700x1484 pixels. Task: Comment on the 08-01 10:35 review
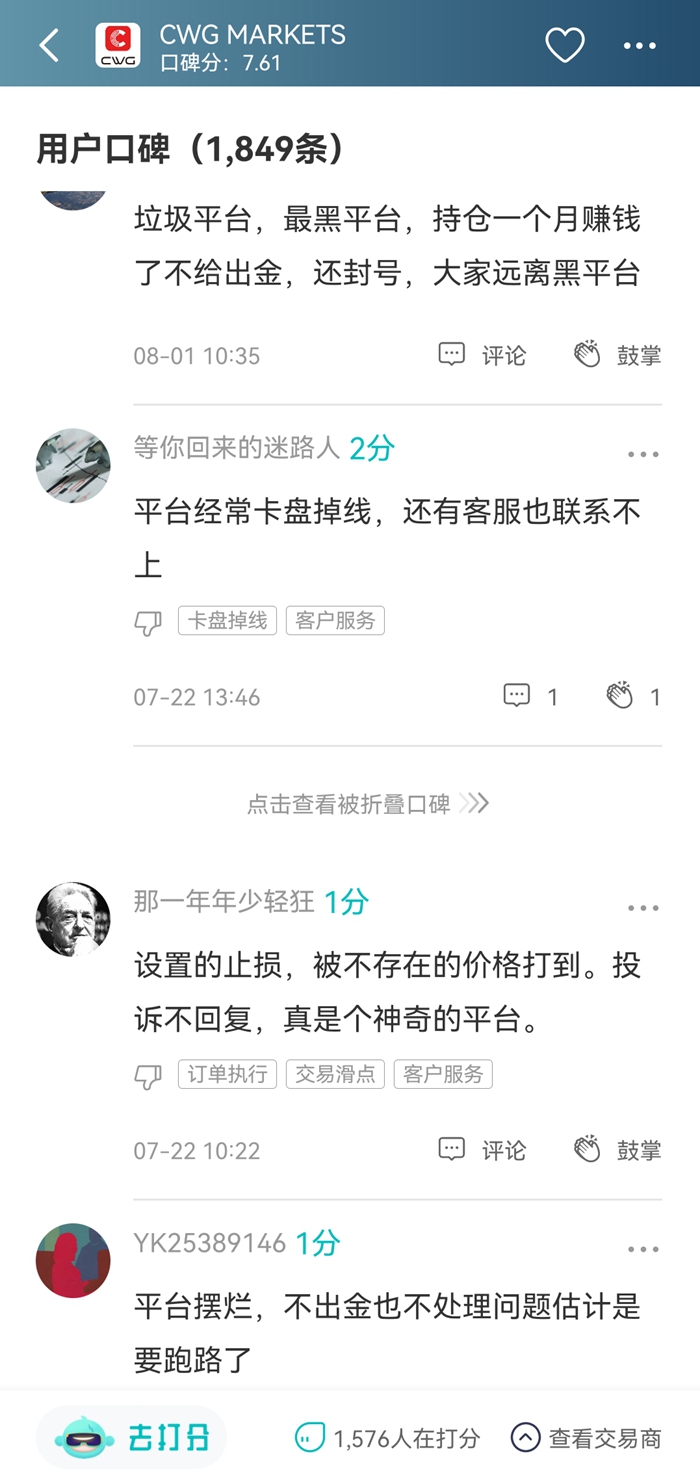[x=482, y=355]
